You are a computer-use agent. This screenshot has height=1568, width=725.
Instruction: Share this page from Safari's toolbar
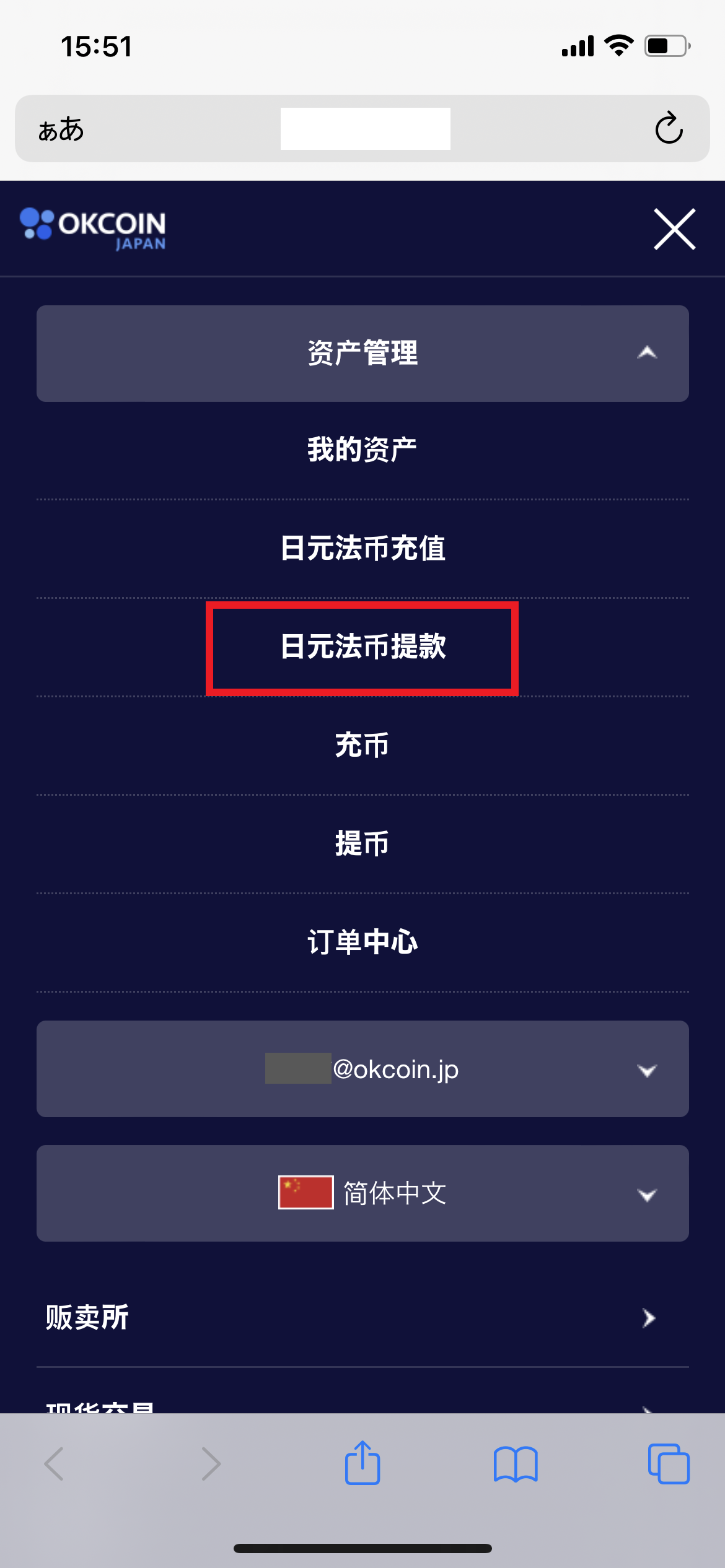coord(362,1463)
